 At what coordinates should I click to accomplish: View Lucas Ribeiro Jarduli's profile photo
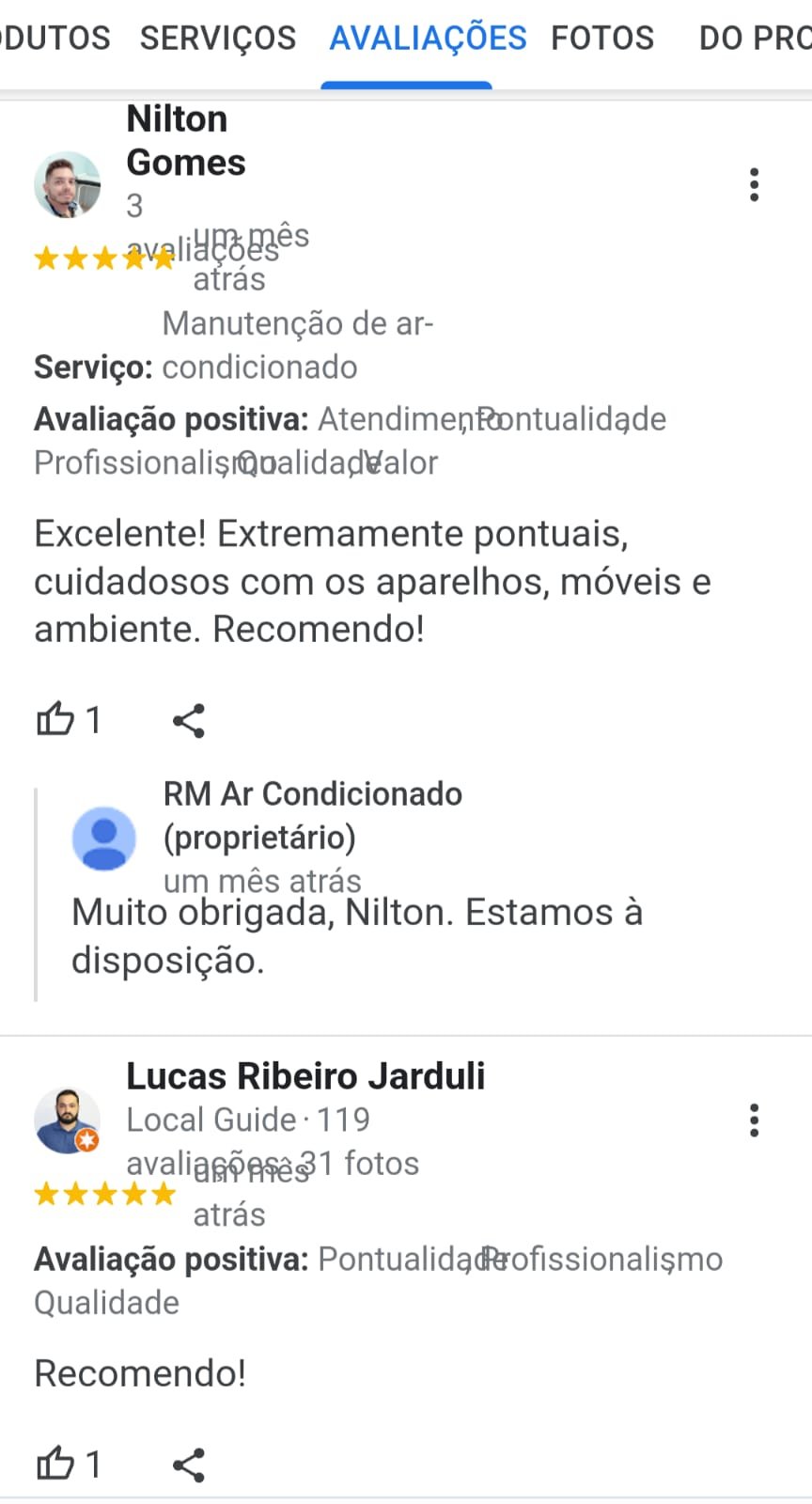click(x=68, y=1120)
